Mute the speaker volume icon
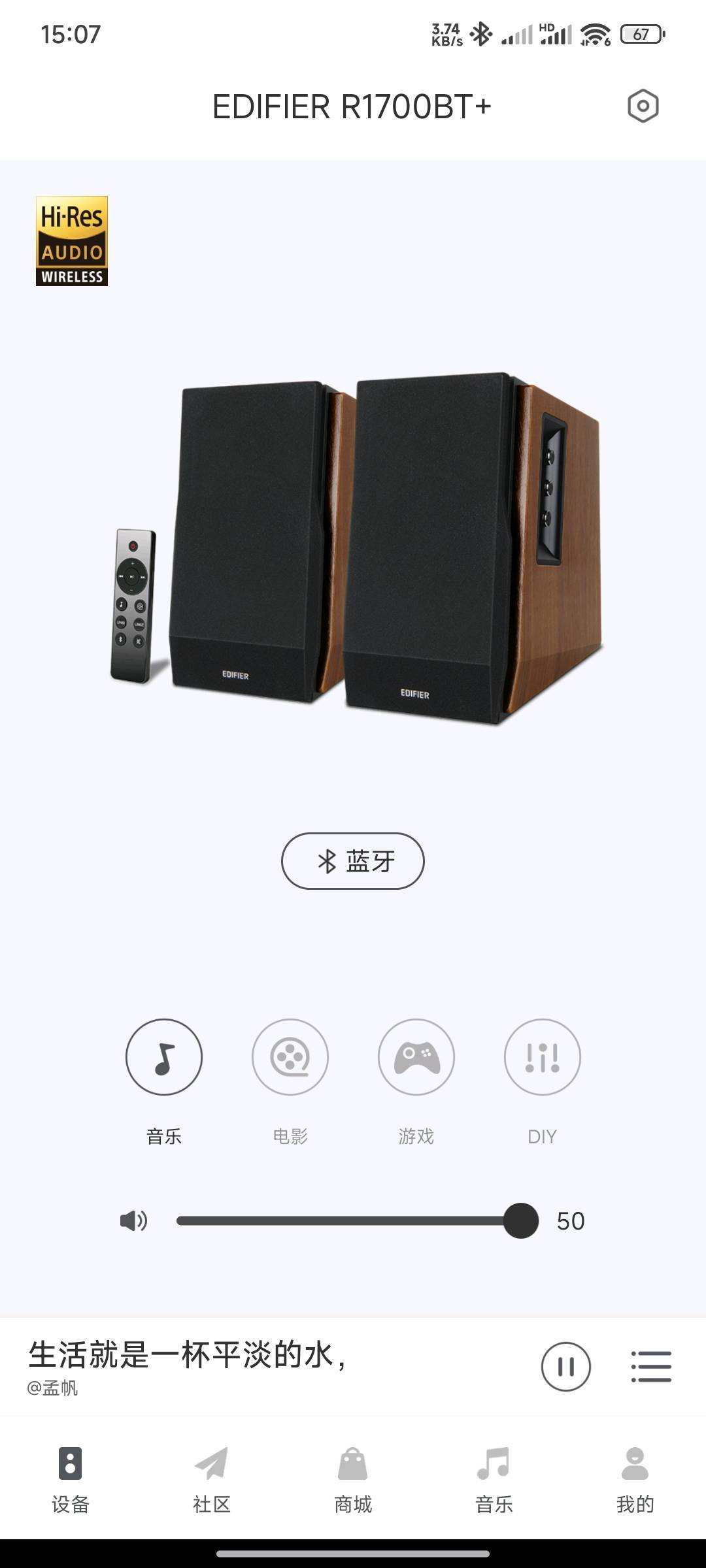The height and width of the screenshot is (1568, 706). tap(134, 1220)
